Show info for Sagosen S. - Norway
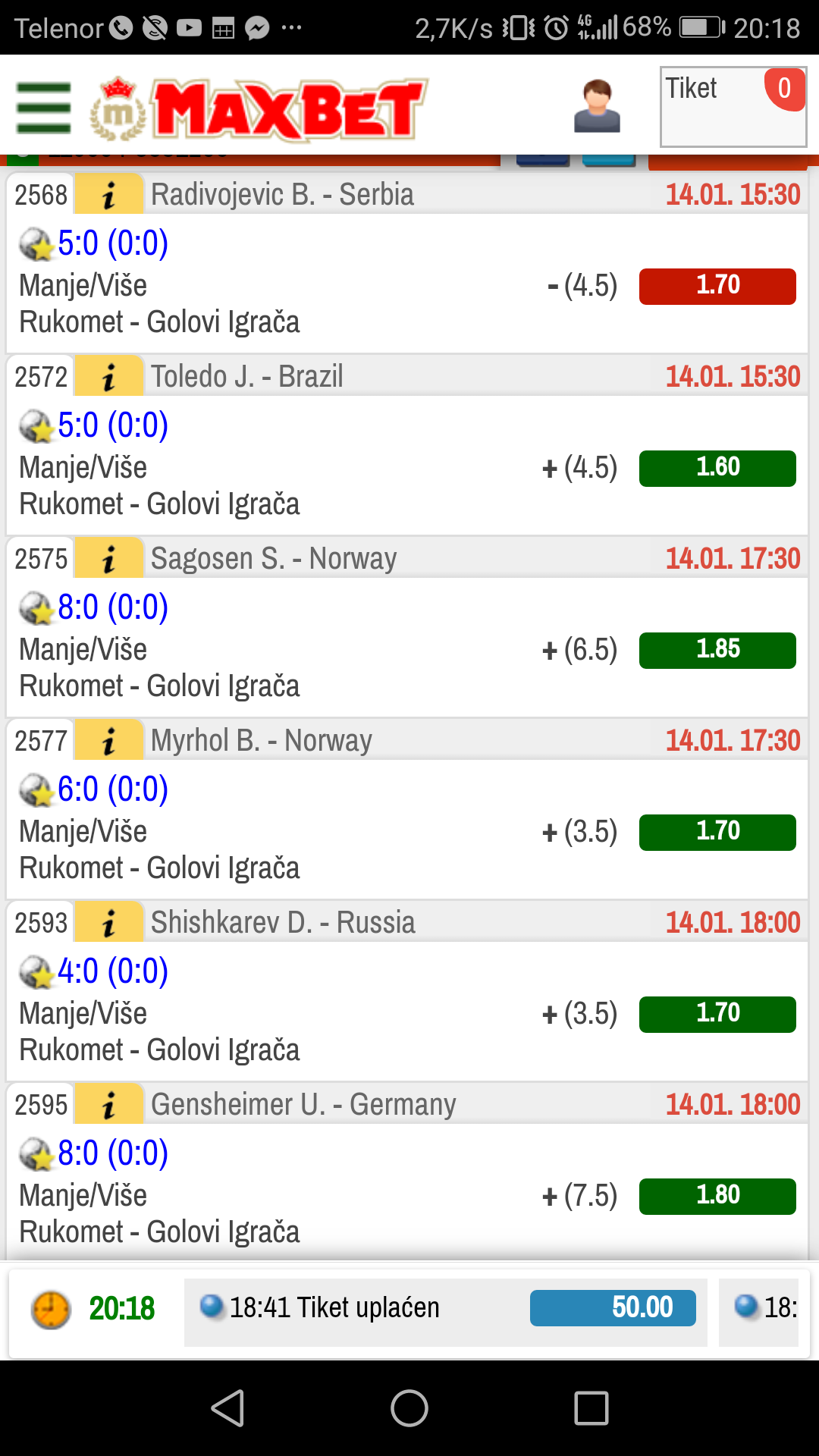The width and height of the screenshot is (819, 1456). (109, 558)
